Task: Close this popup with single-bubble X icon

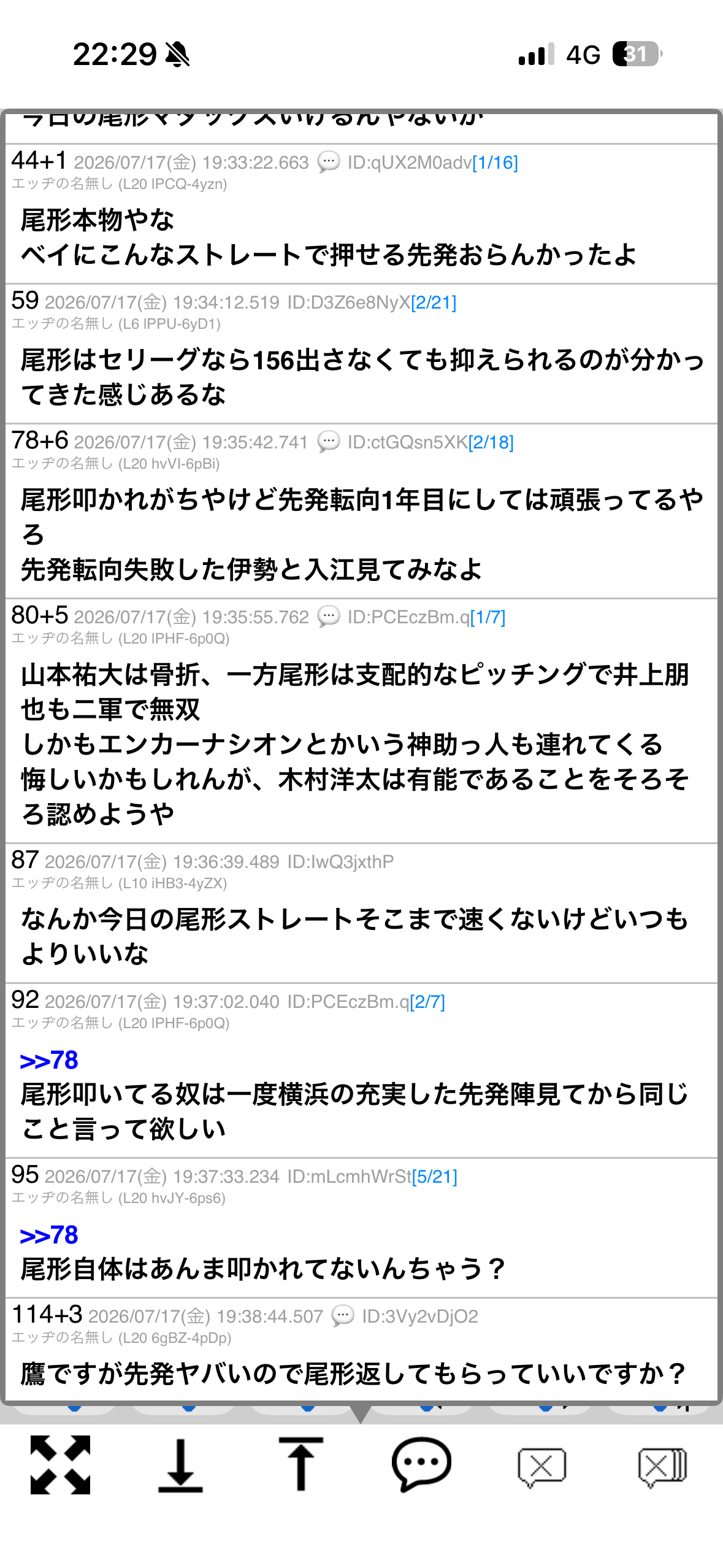Action: tap(541, 1467)
